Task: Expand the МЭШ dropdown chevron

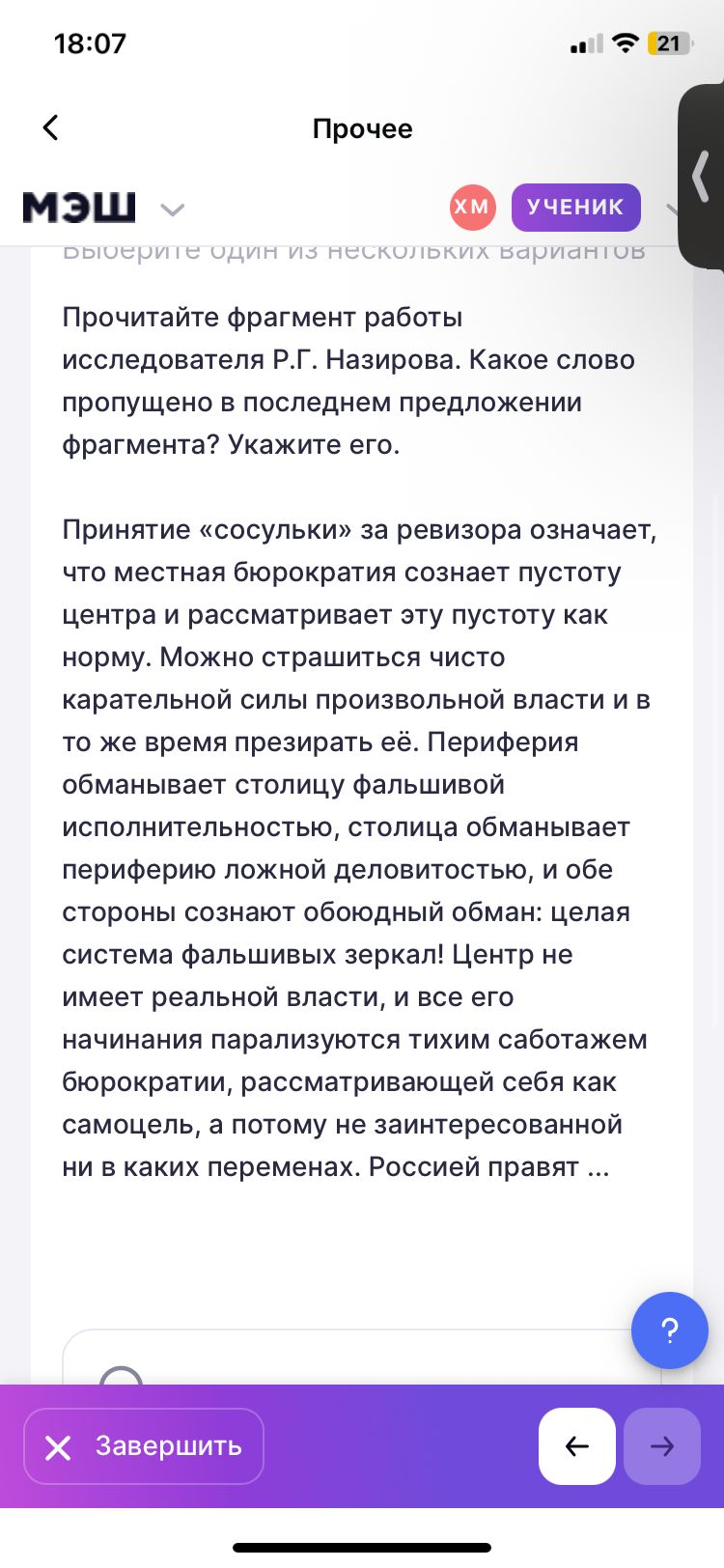Action: coord(172,210)
